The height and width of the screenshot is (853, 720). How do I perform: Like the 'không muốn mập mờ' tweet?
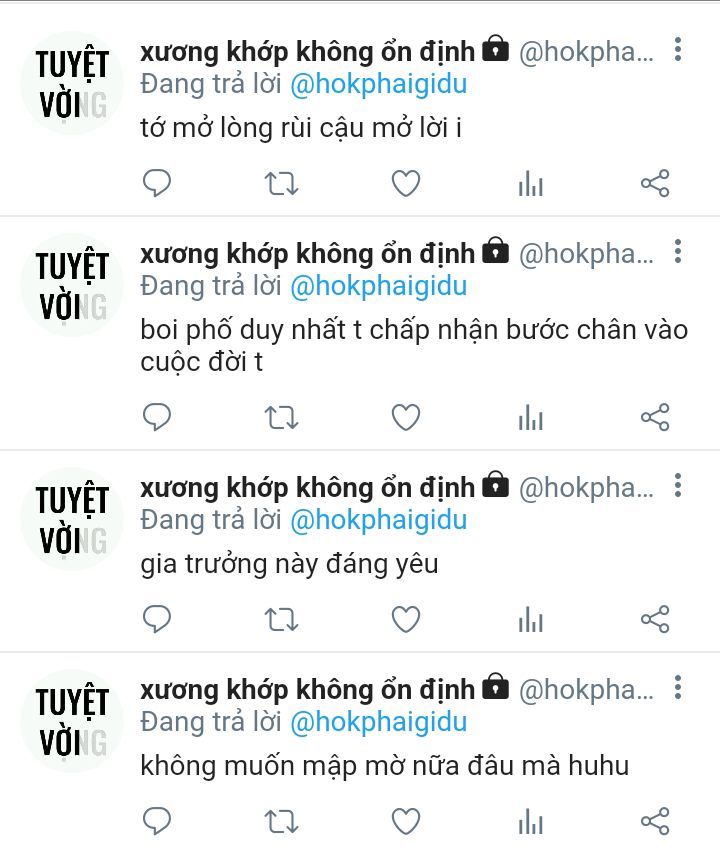(x=405, y=822)
